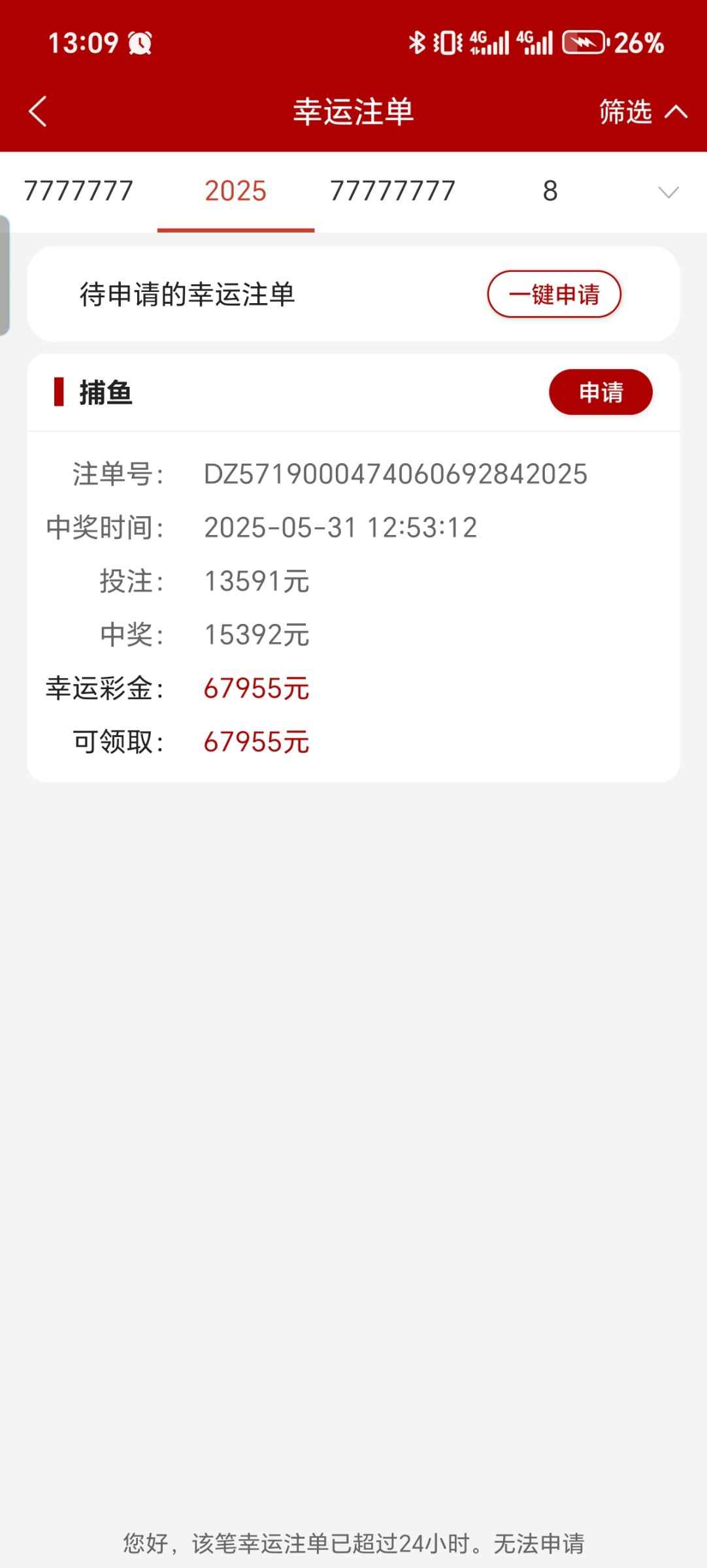707x1568 pixels.
Task: Go back using the top-left arrow
Action: click(x=38, y=112)
